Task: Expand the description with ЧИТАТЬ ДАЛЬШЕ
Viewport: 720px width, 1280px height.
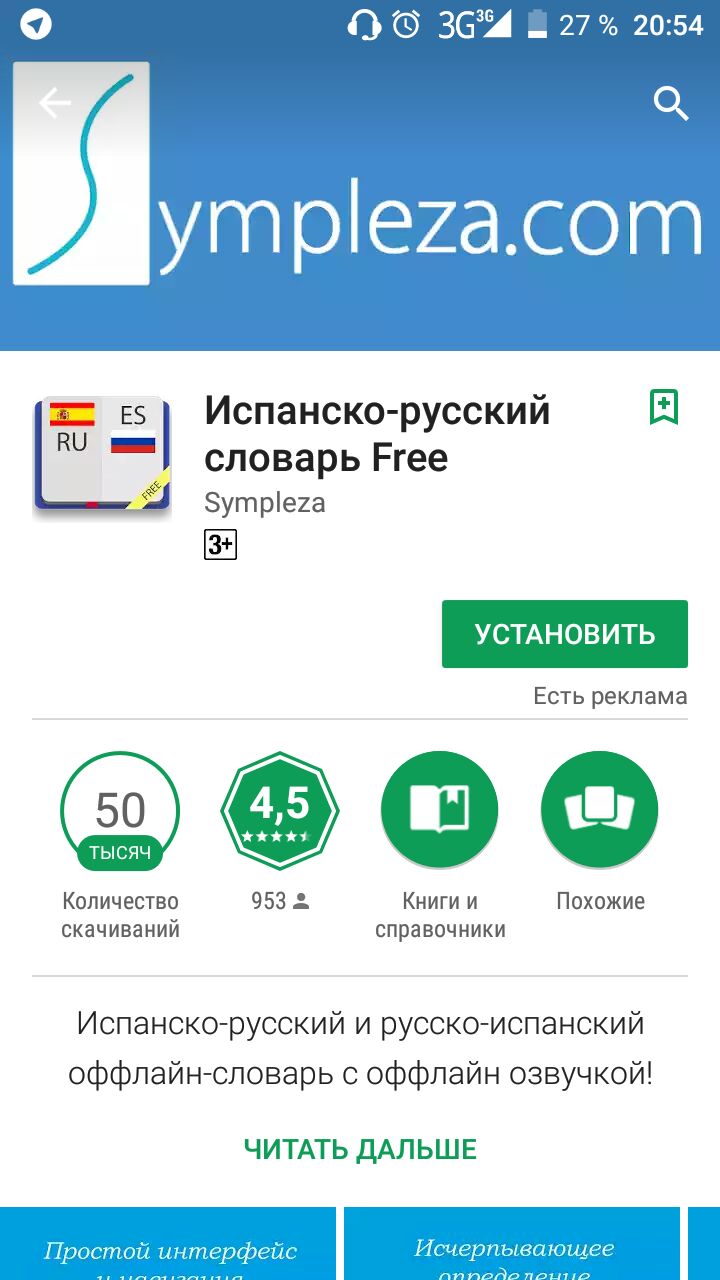Action: pyautogui.click(x=360, y=1149)
